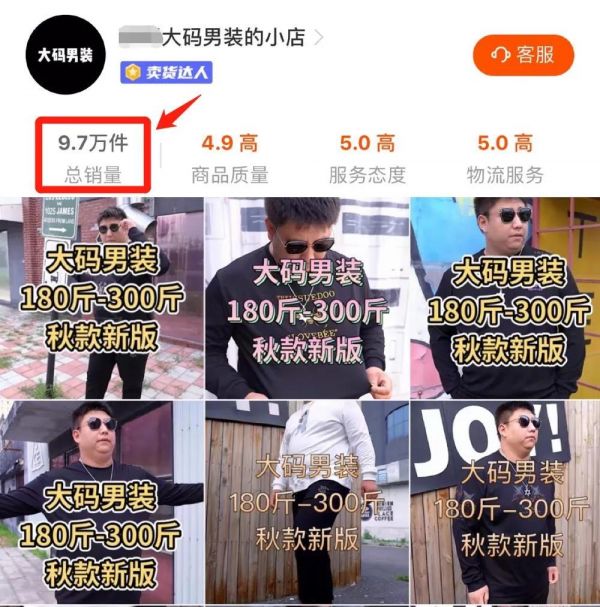Open the bottom-left tile with the grey wall
Screen dimensions: 600x607
[100, 503]
